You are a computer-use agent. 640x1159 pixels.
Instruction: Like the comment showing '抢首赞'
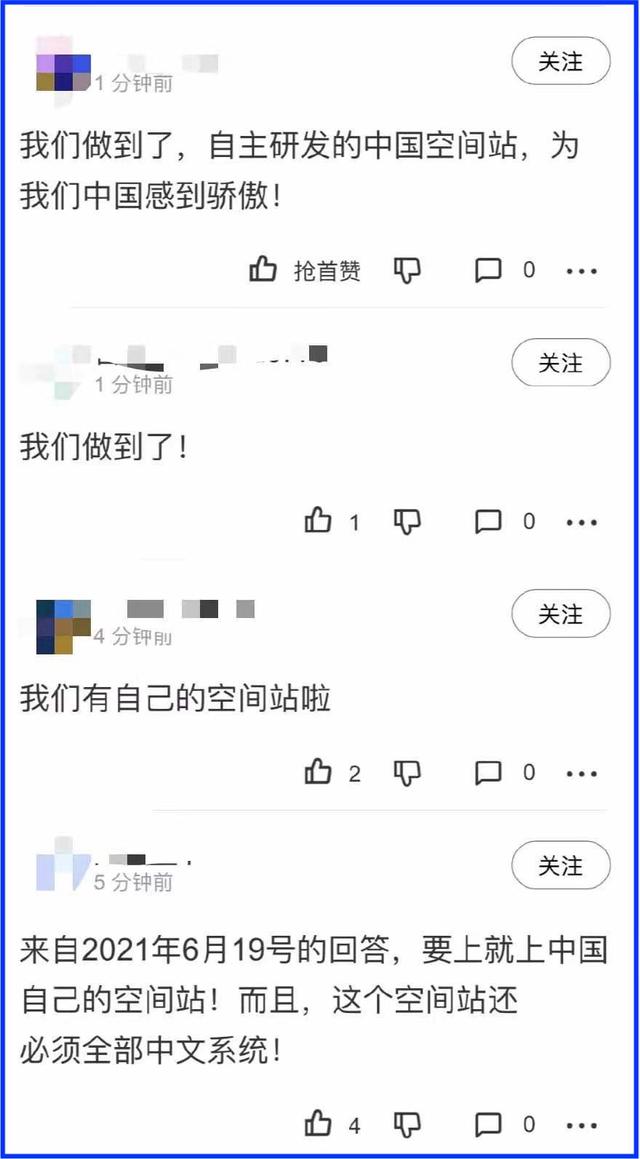(263, 269)
